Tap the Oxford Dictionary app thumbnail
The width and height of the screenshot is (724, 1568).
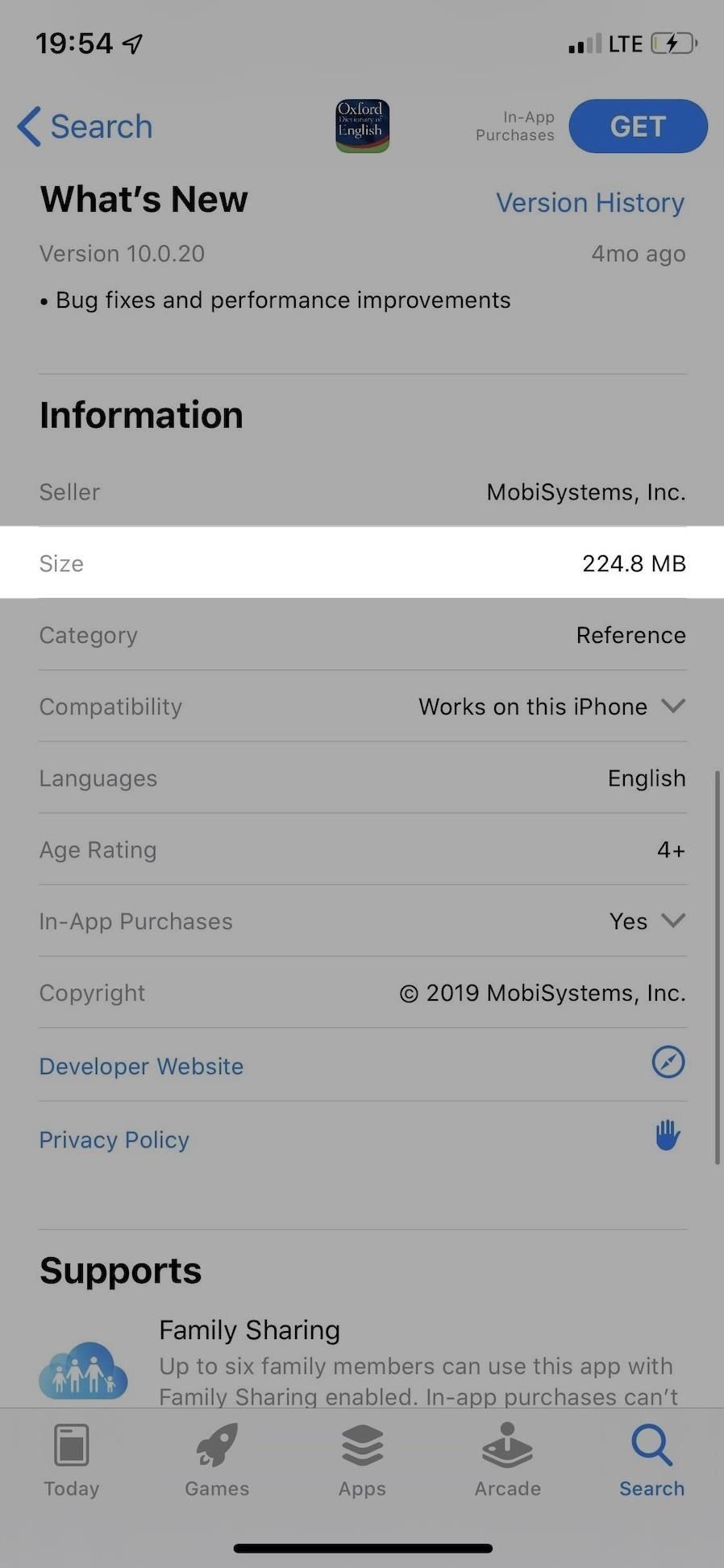tap(361, 126)
